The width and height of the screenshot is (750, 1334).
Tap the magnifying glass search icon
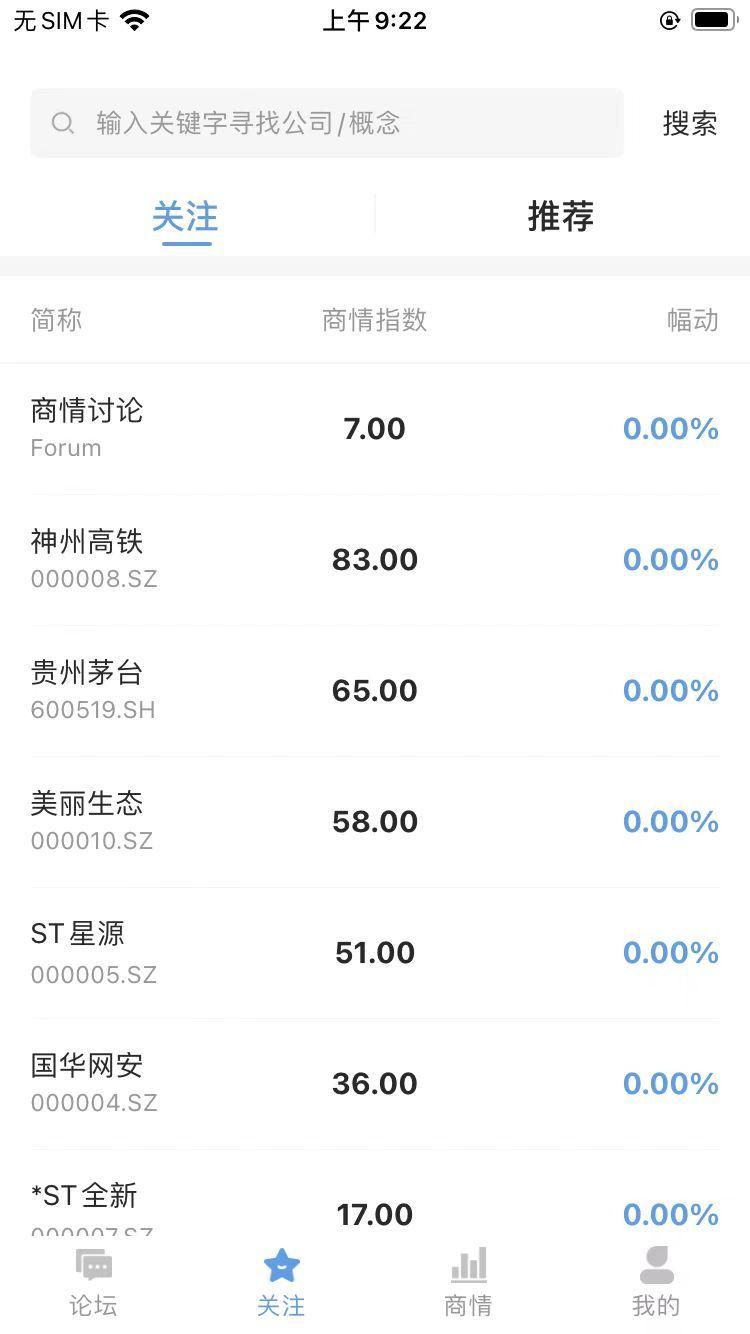pos(63,123)
